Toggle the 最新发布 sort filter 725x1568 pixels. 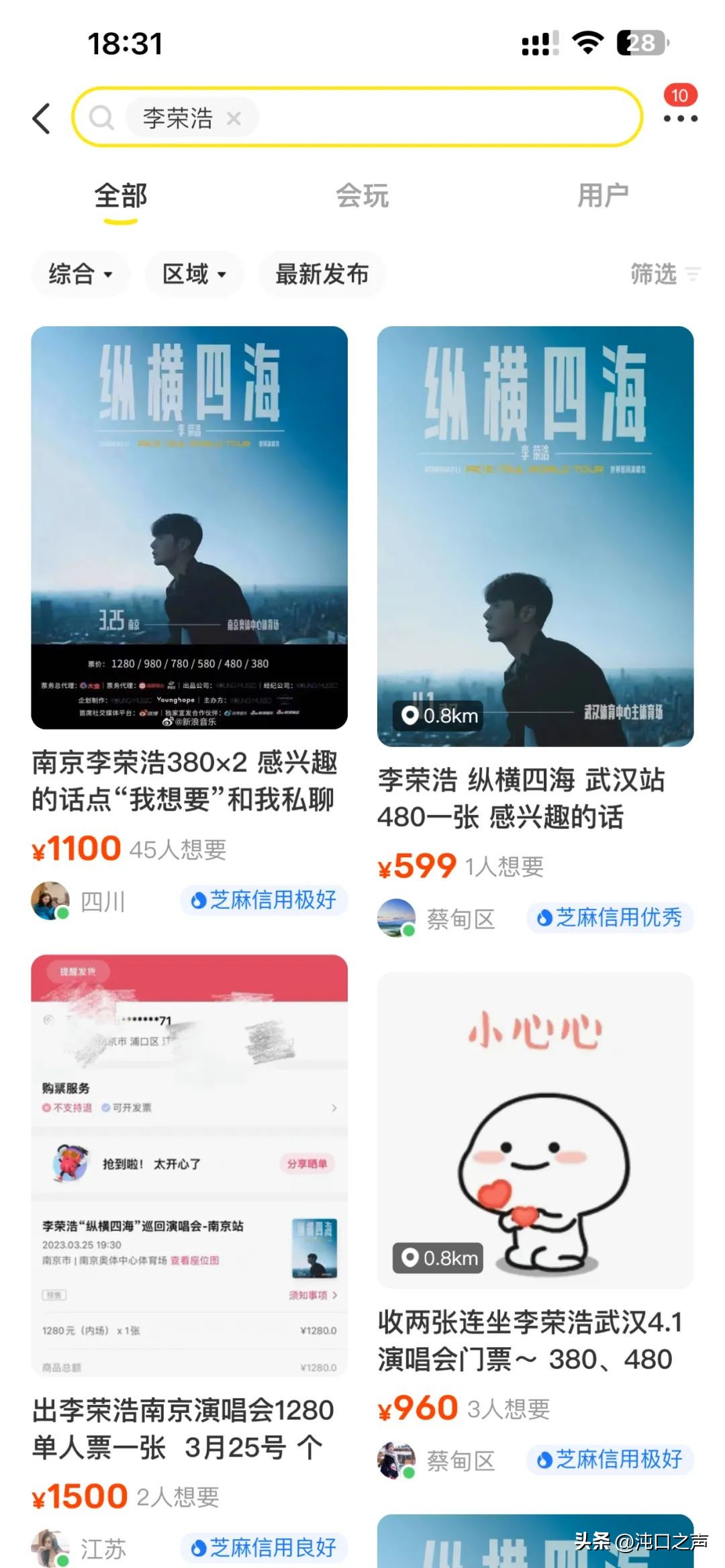(322, 275)
